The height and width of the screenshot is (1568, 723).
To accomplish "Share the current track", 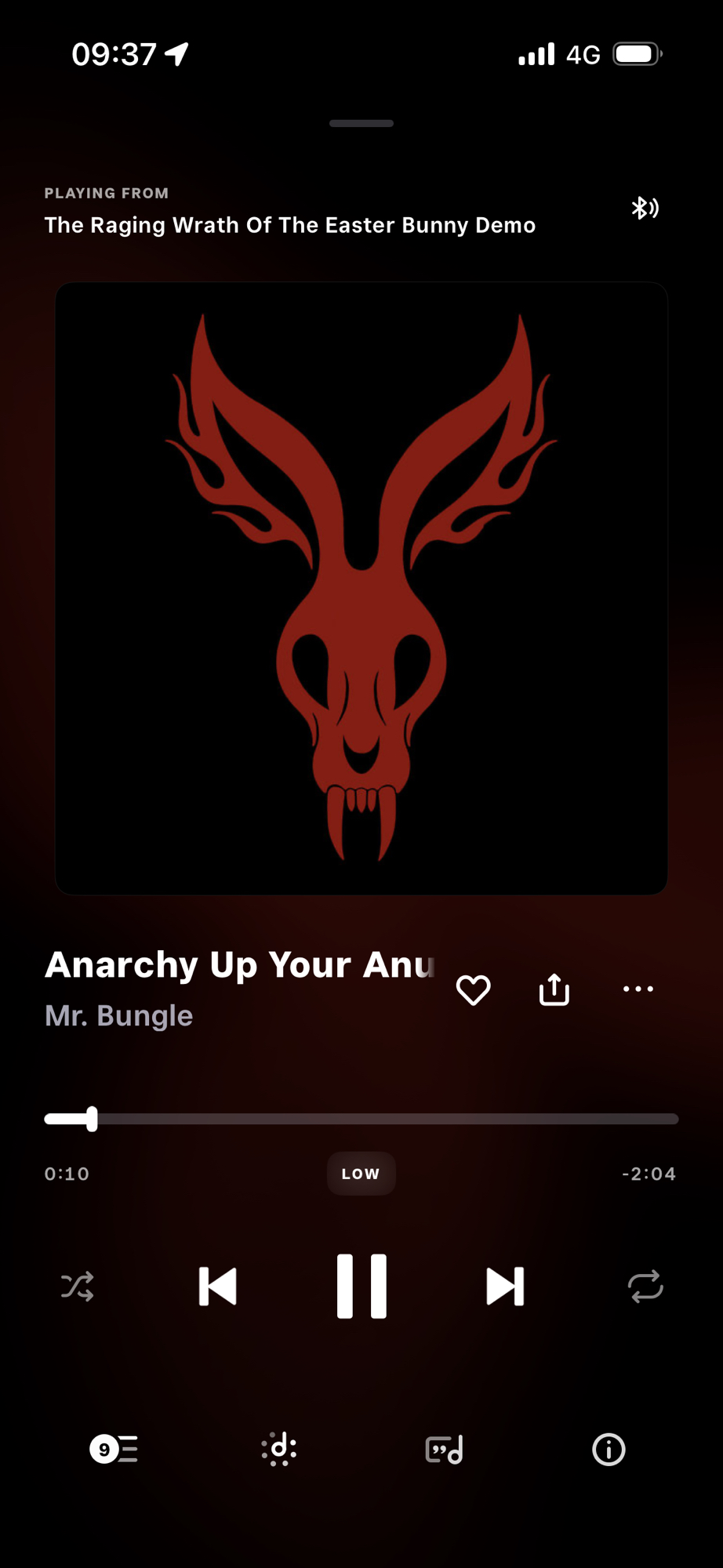I will click(554, 989).
